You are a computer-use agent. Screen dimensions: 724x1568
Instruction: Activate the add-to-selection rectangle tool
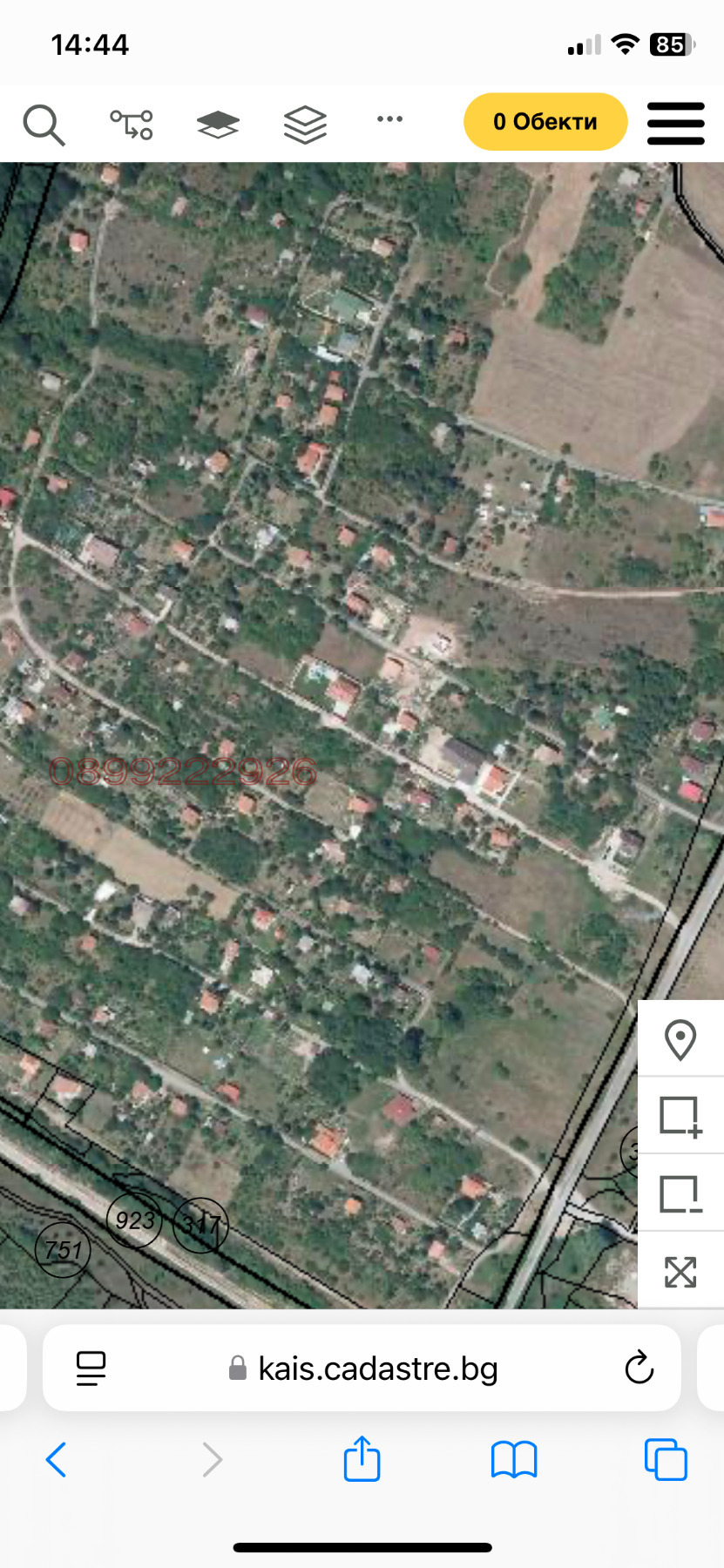[680, 1116]
